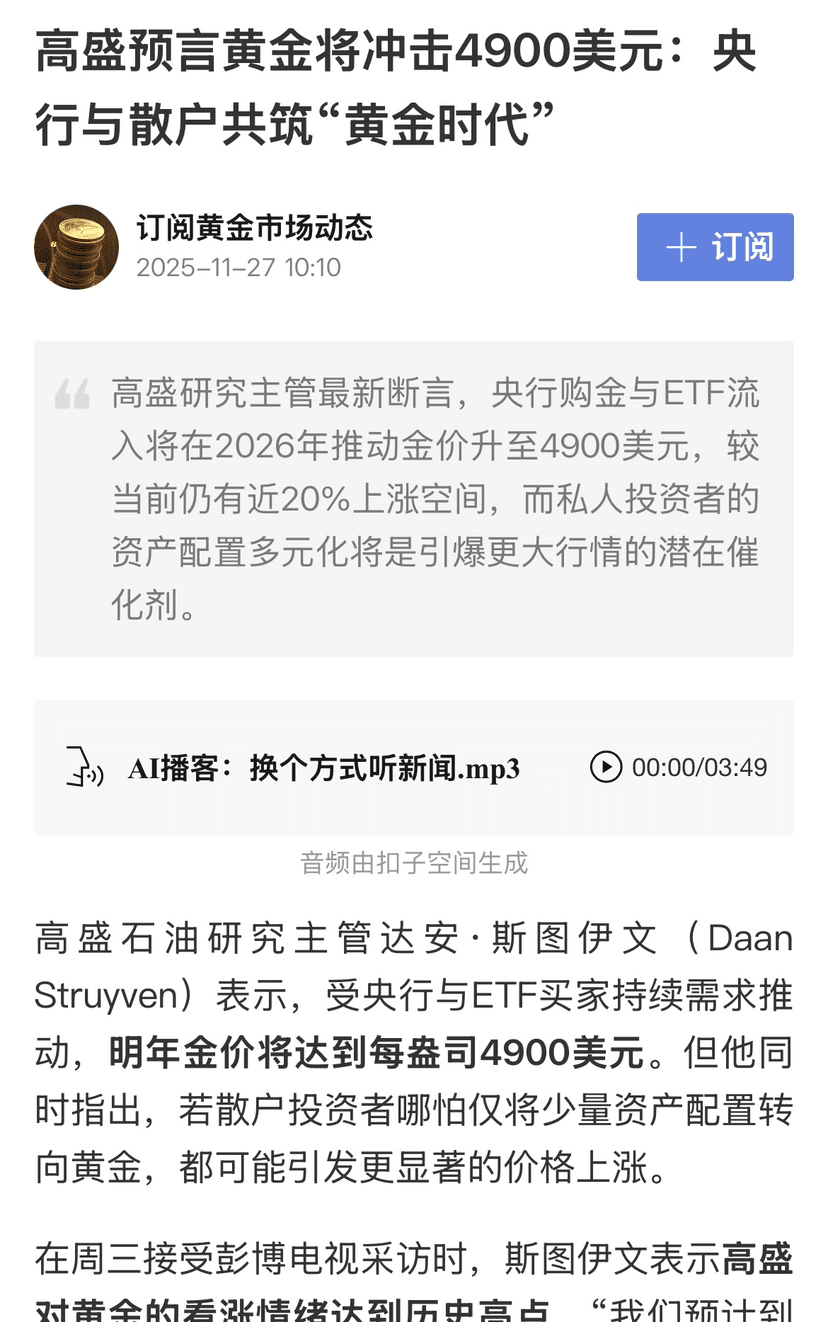Open the 订阅黄金市场动态 author name

(254, 228)
